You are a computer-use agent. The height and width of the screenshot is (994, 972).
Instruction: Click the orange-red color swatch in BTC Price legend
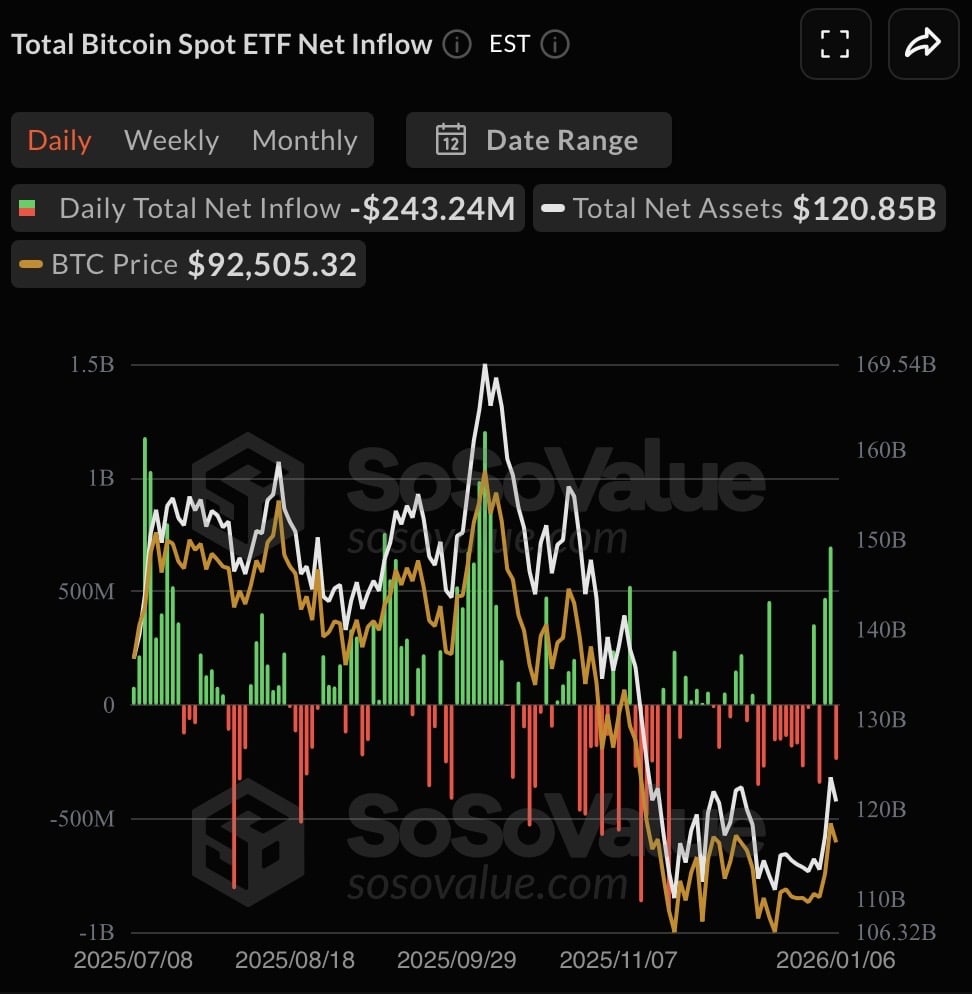point(33,264)
